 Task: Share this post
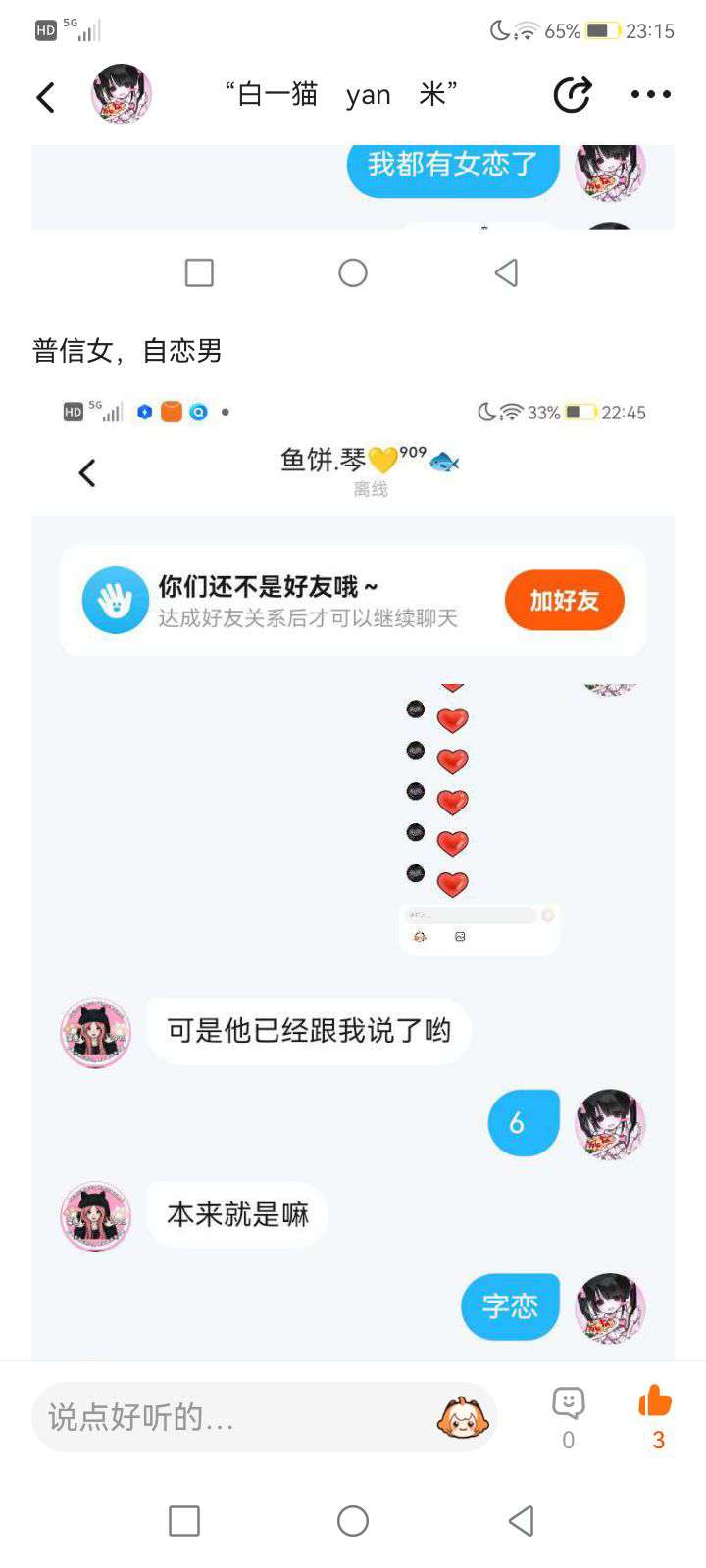click(572, 95)
